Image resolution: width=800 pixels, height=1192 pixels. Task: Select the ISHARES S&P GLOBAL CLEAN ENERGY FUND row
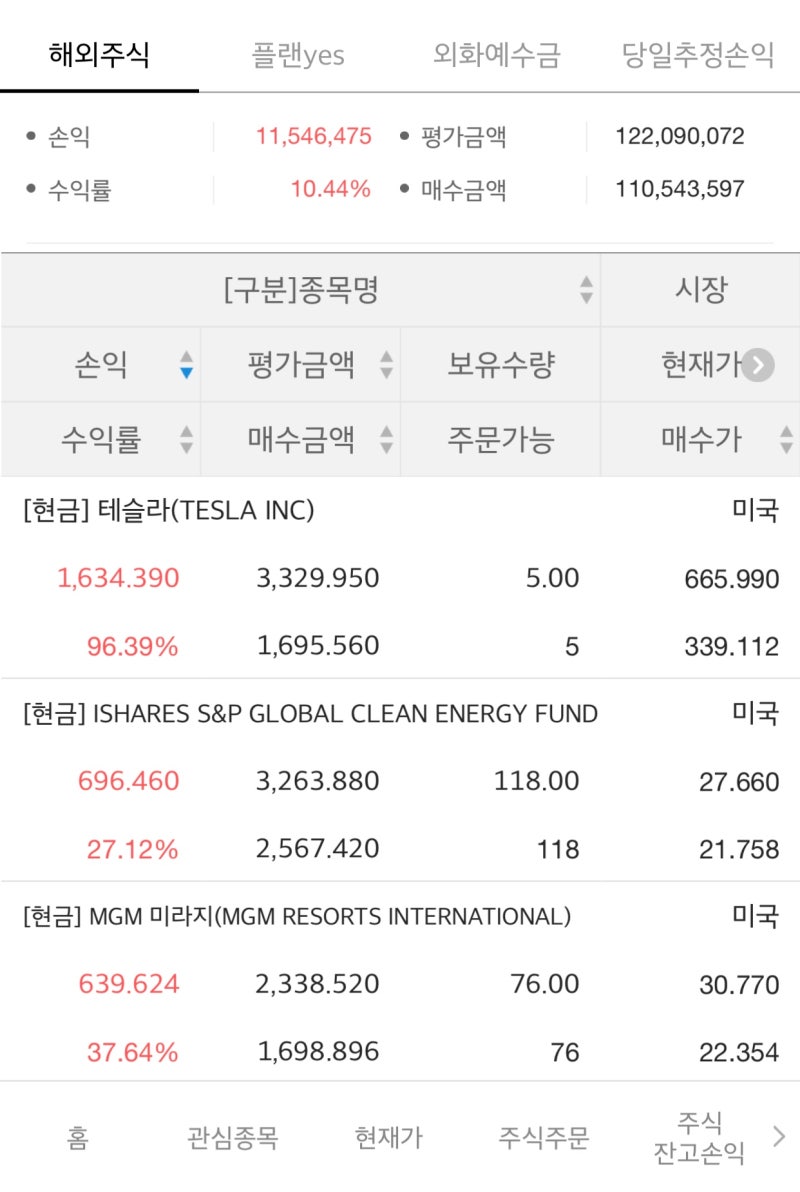tap(400, 782)
